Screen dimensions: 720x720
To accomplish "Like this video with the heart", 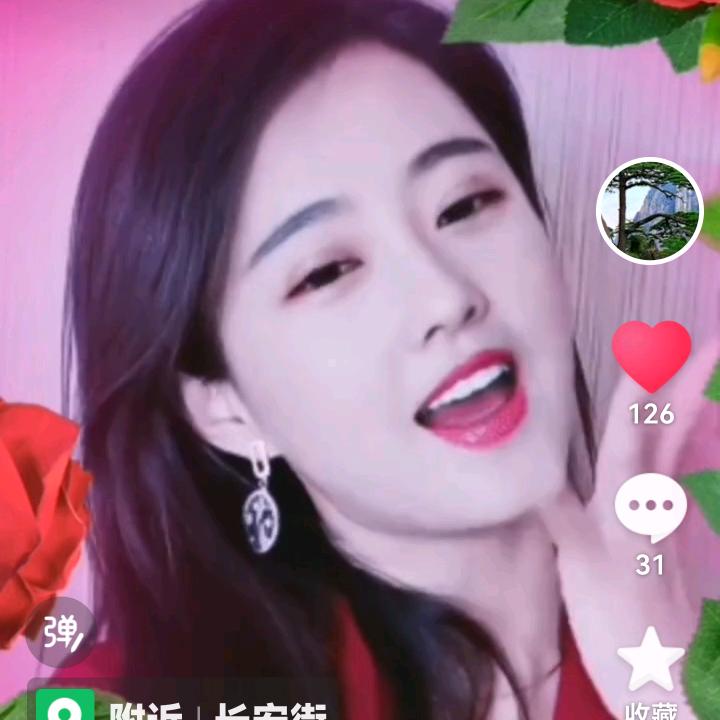I will pyautogui.click(x=651, y=357).
